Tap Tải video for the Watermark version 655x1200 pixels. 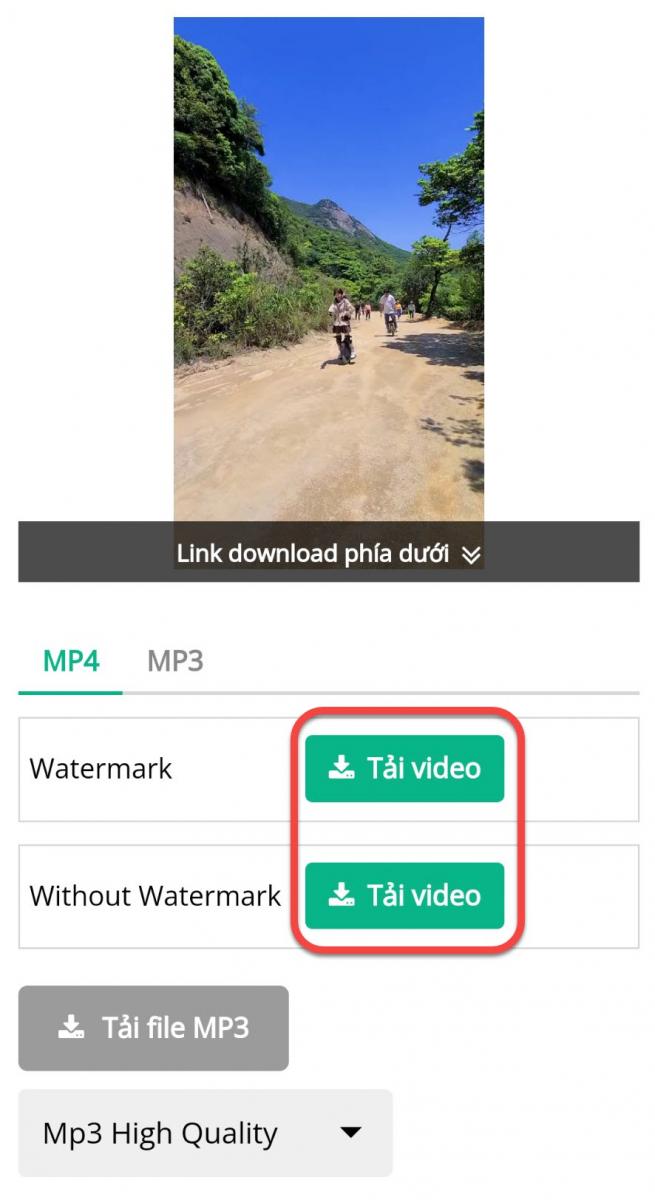(404, 768)
